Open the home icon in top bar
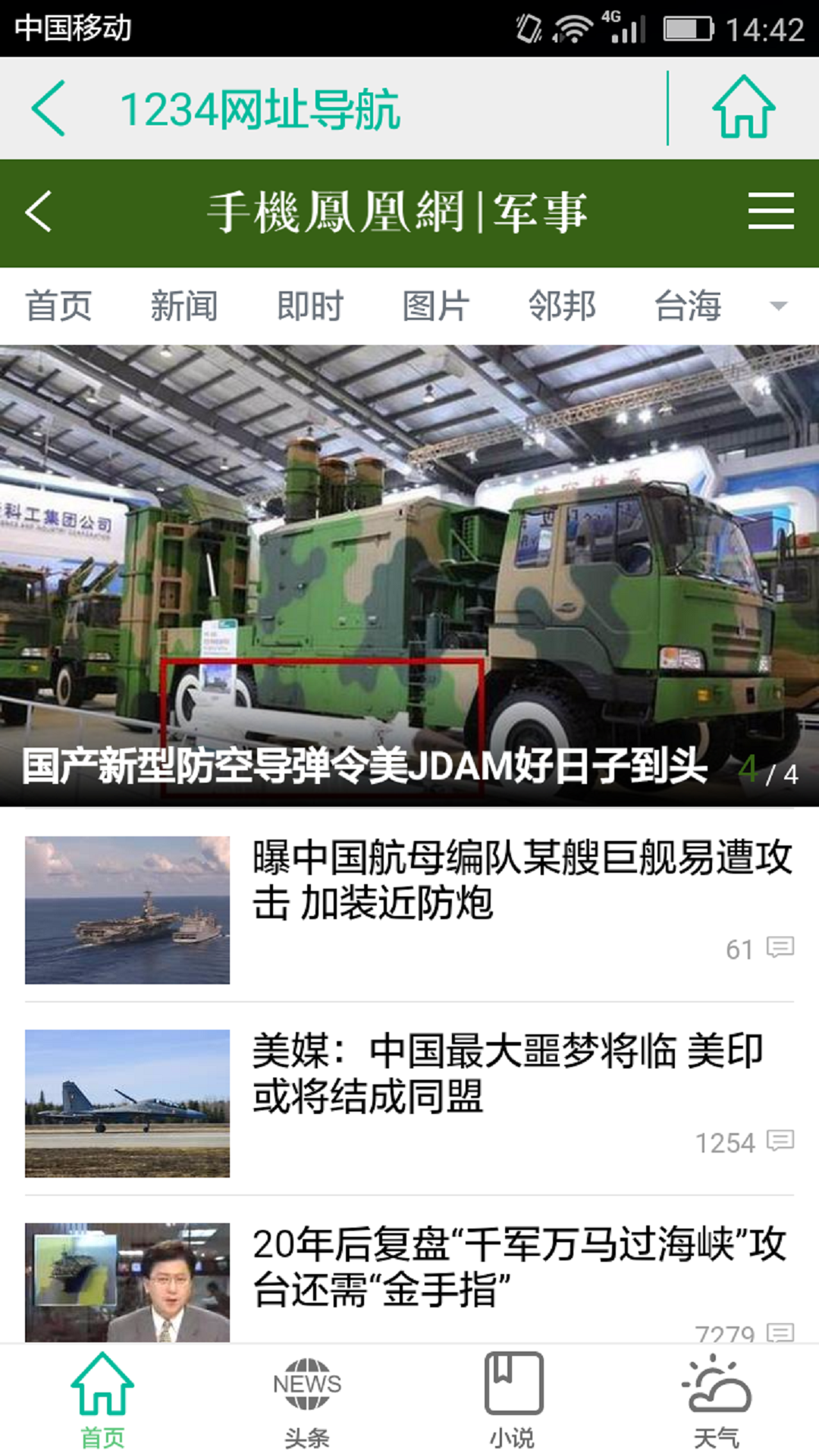819x1456 pixels. click(743, 108)
